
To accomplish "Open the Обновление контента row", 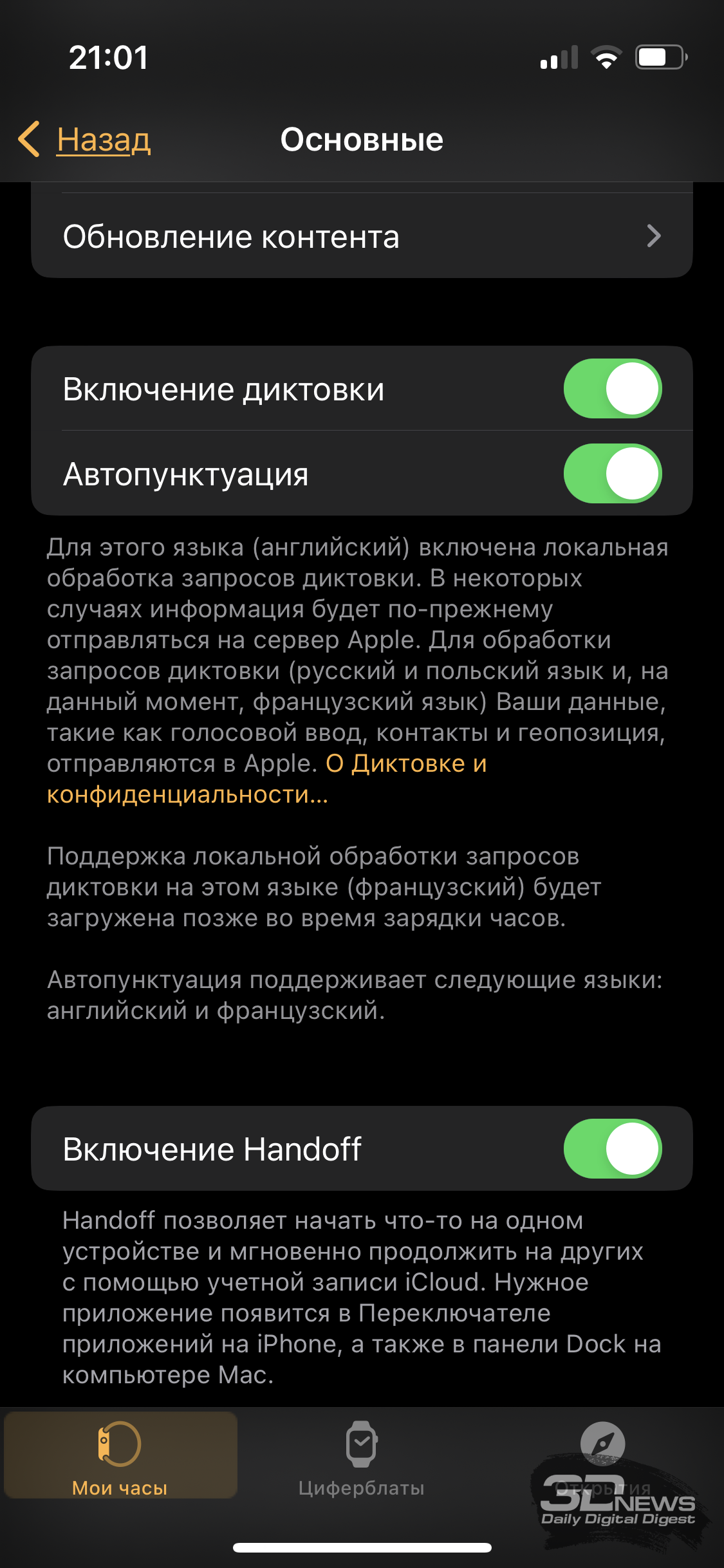I will point(362,236).
